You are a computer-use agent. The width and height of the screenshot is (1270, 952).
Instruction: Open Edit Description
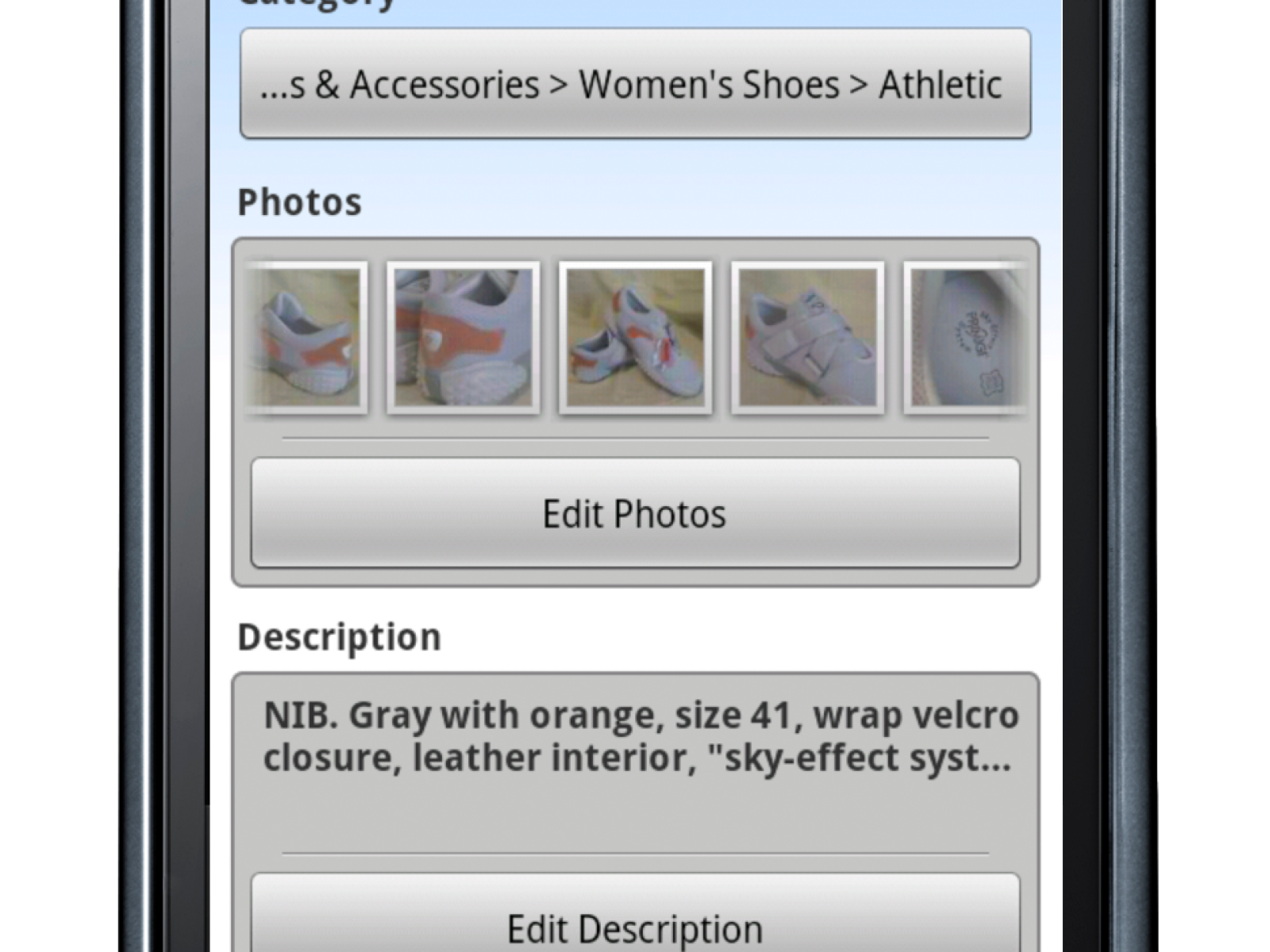click(x=635, y=920)
